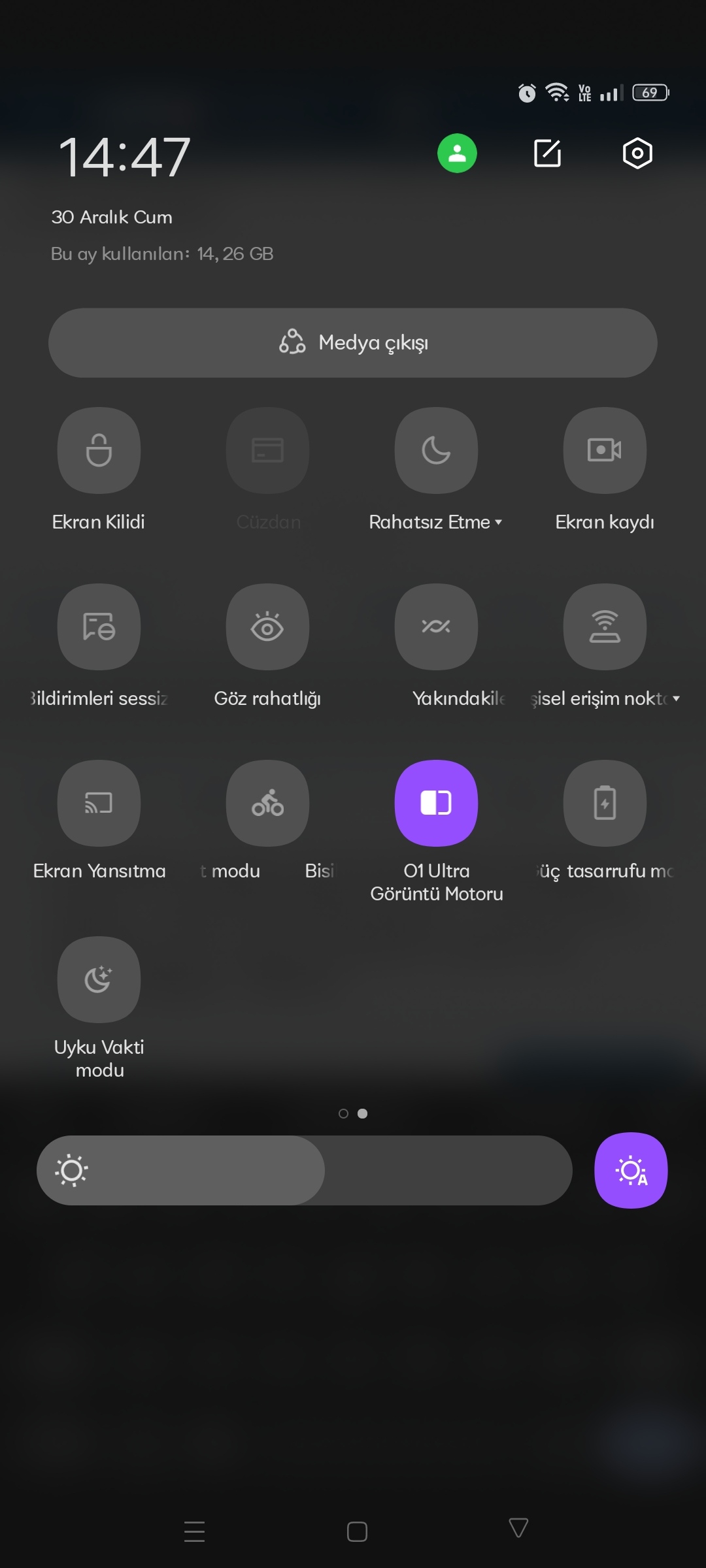Open Ekran Yansıtma screen cast
This screenshot has height=1568, width=706.
(99, 804)
